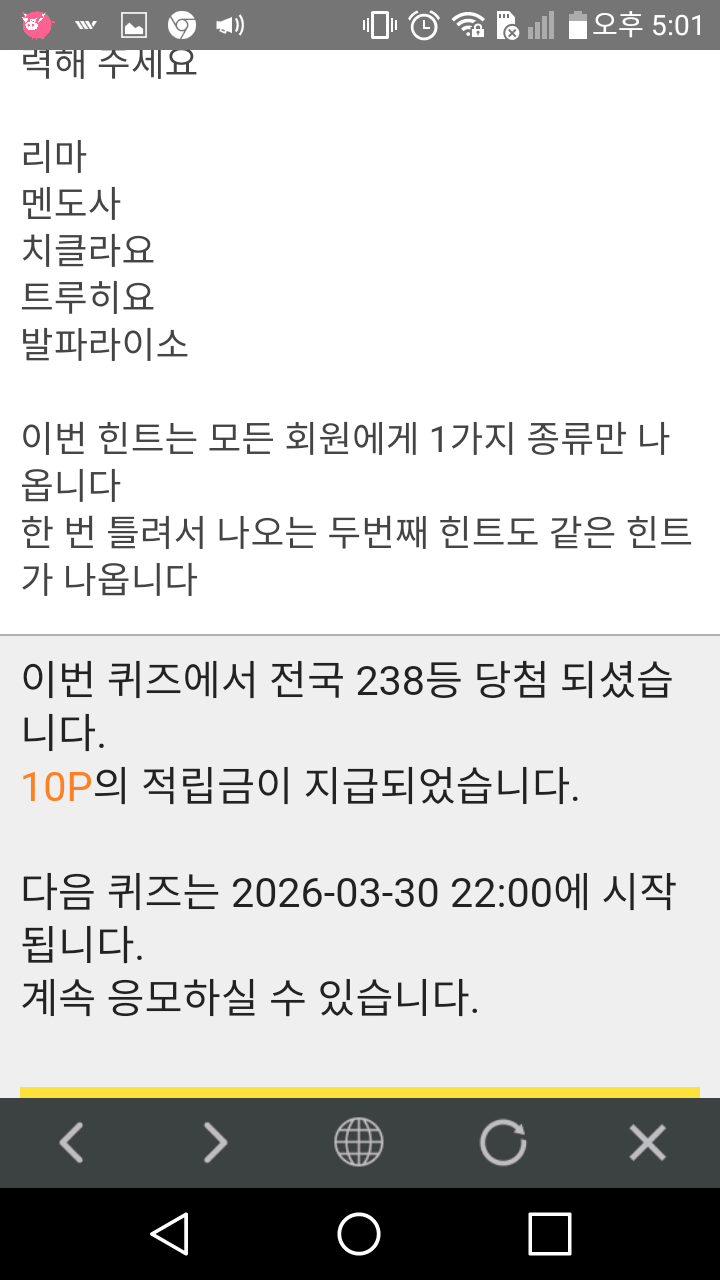This screenshot has width=720, height=1280.
Task: Go to the Android home screen
Action: tap(359, 1234)
